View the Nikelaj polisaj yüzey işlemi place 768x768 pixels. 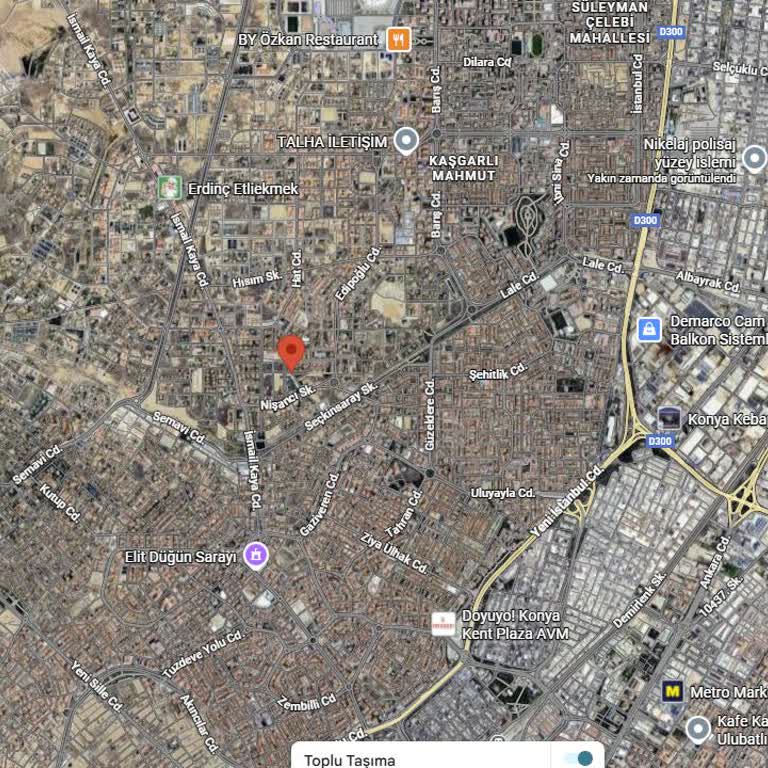coord(754,158)
